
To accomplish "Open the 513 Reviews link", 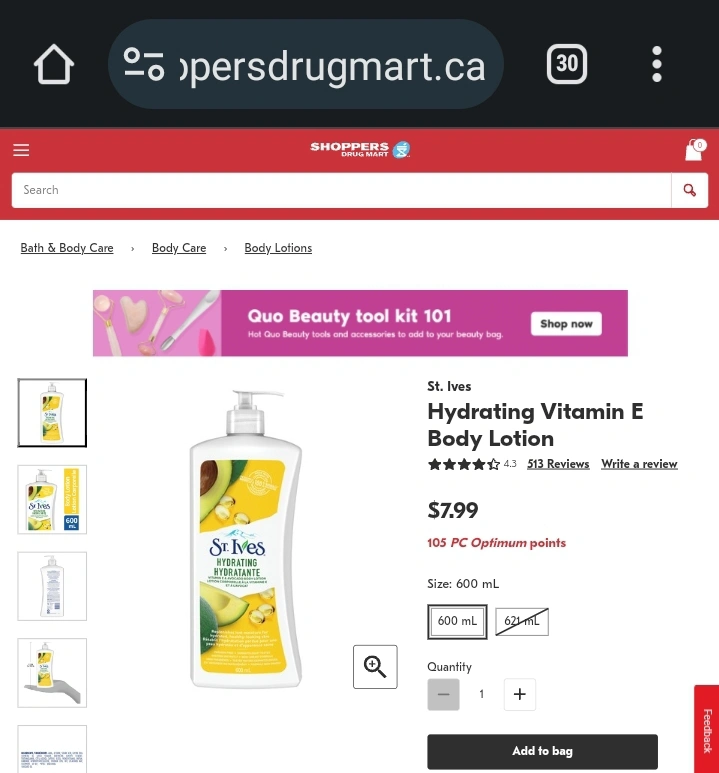I will click(x=558, y=464).
